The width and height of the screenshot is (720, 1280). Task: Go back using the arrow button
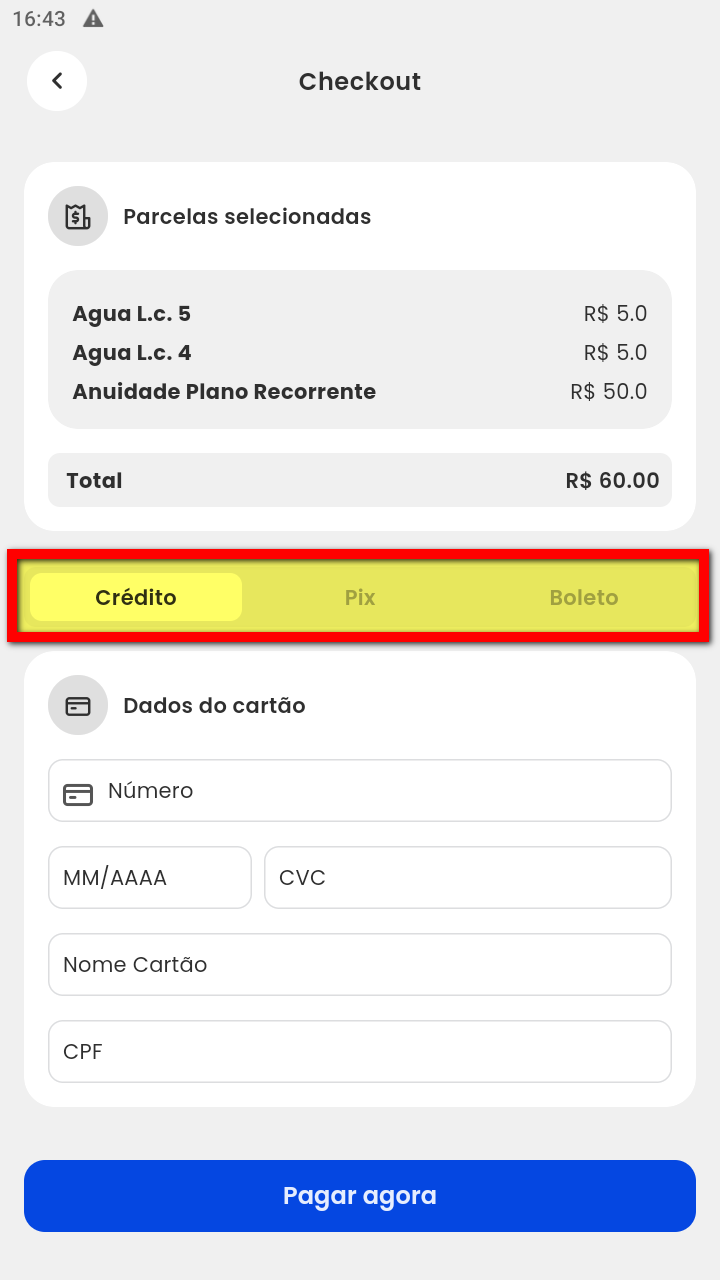click(x=57, y=81)
